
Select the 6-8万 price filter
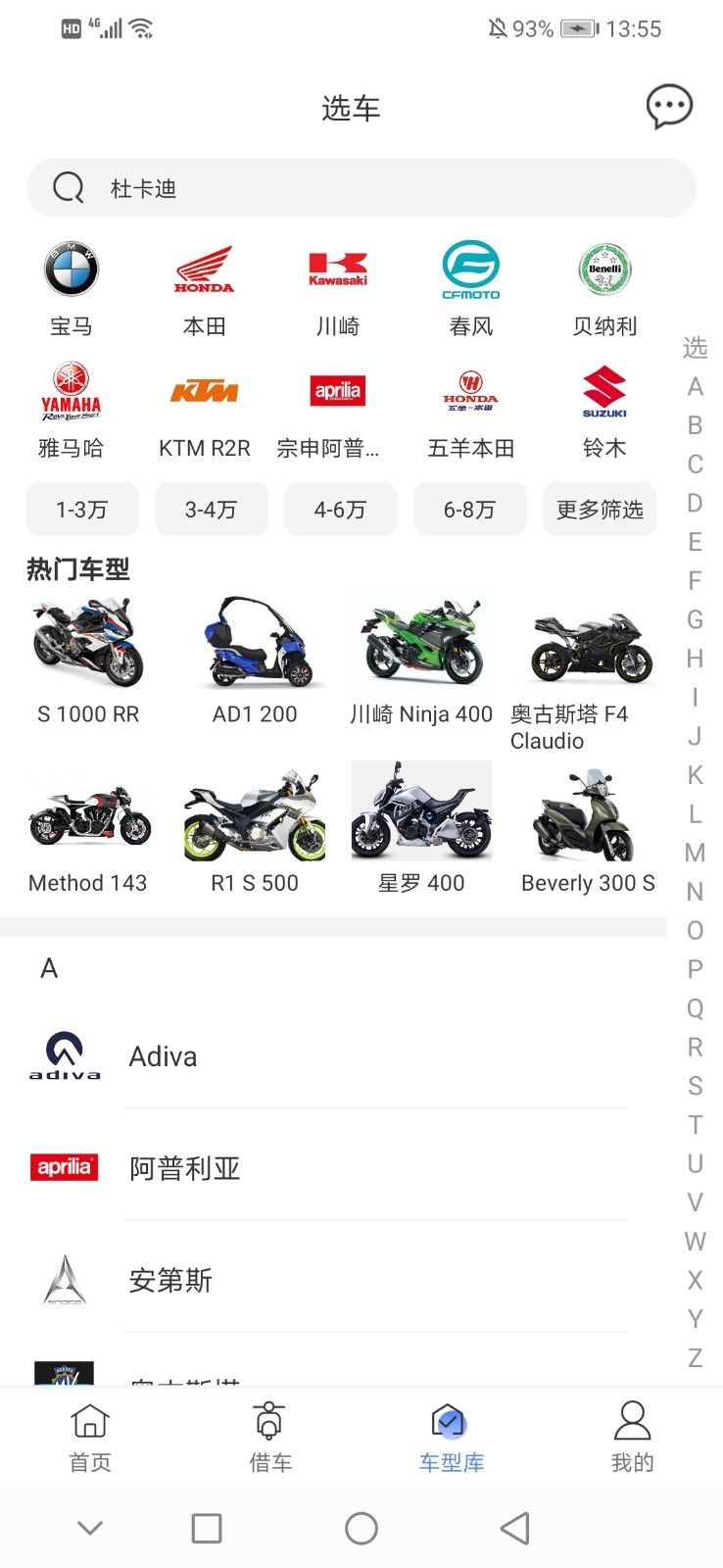(x=469, y=509)
